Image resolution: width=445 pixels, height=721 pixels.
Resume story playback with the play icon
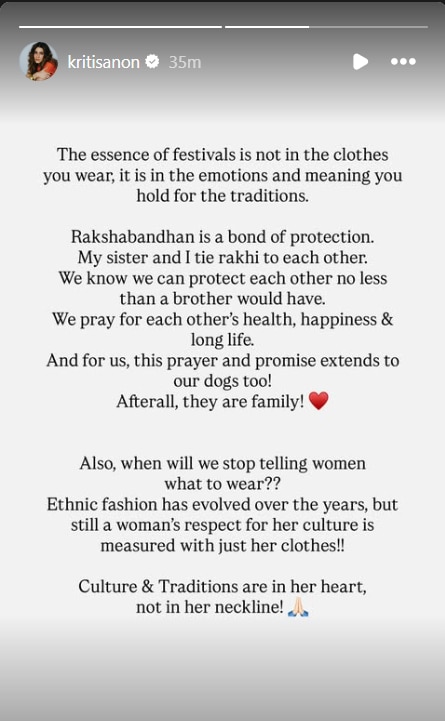point(360,62)
